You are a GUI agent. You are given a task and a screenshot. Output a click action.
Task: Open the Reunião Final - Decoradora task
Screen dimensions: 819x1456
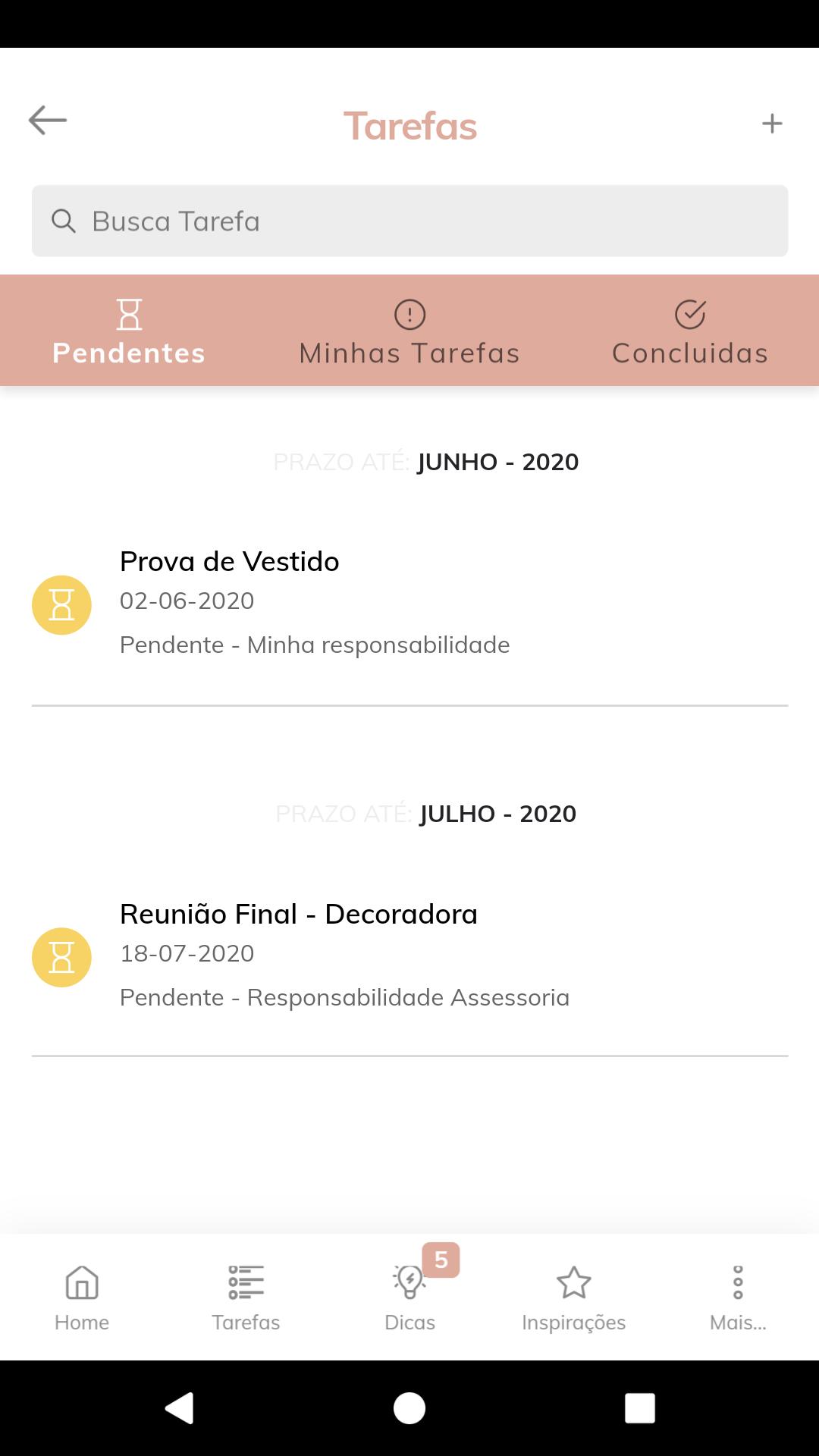pos(409,956)
